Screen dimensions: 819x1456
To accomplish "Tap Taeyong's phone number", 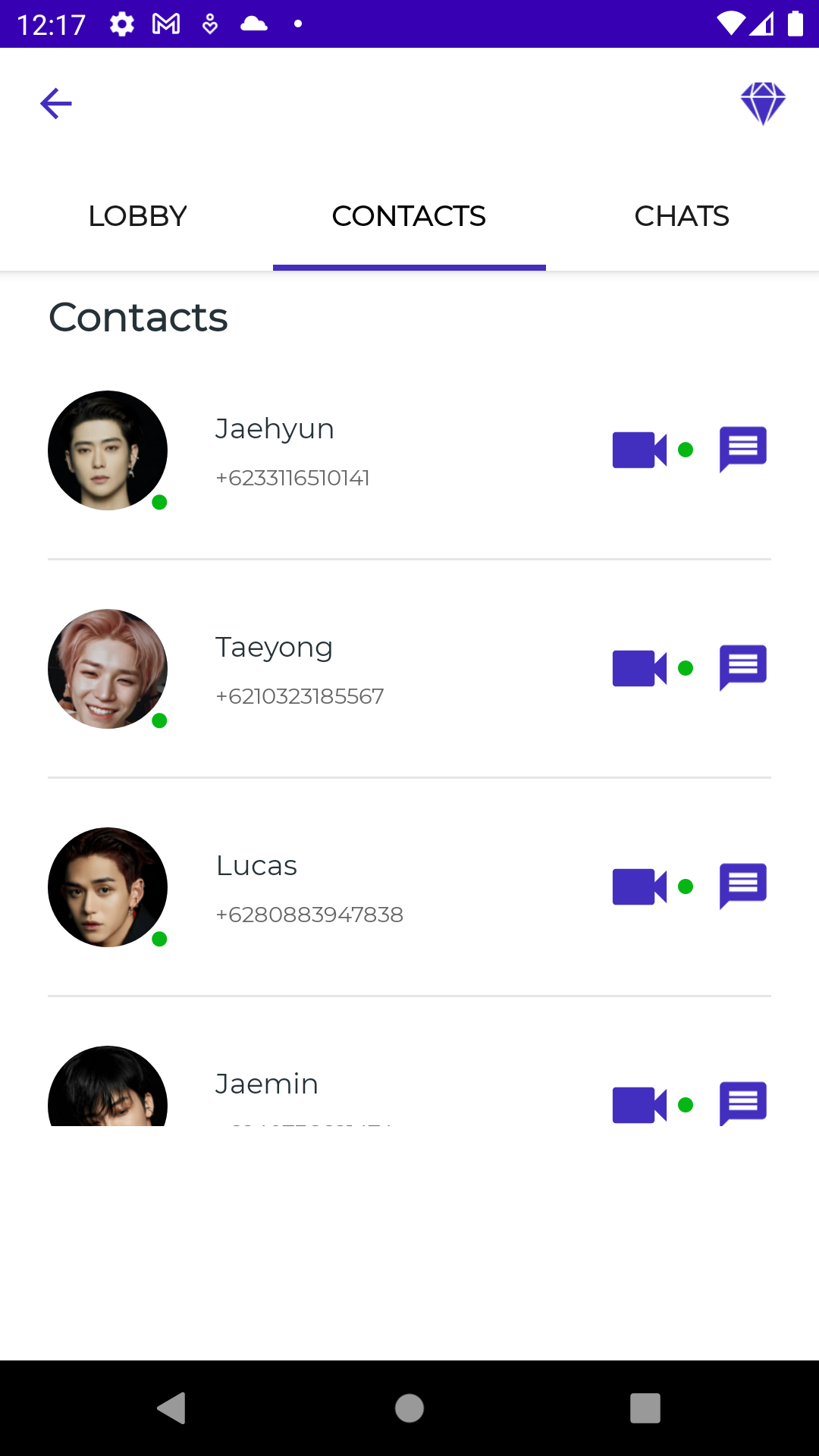I will 300,695.
